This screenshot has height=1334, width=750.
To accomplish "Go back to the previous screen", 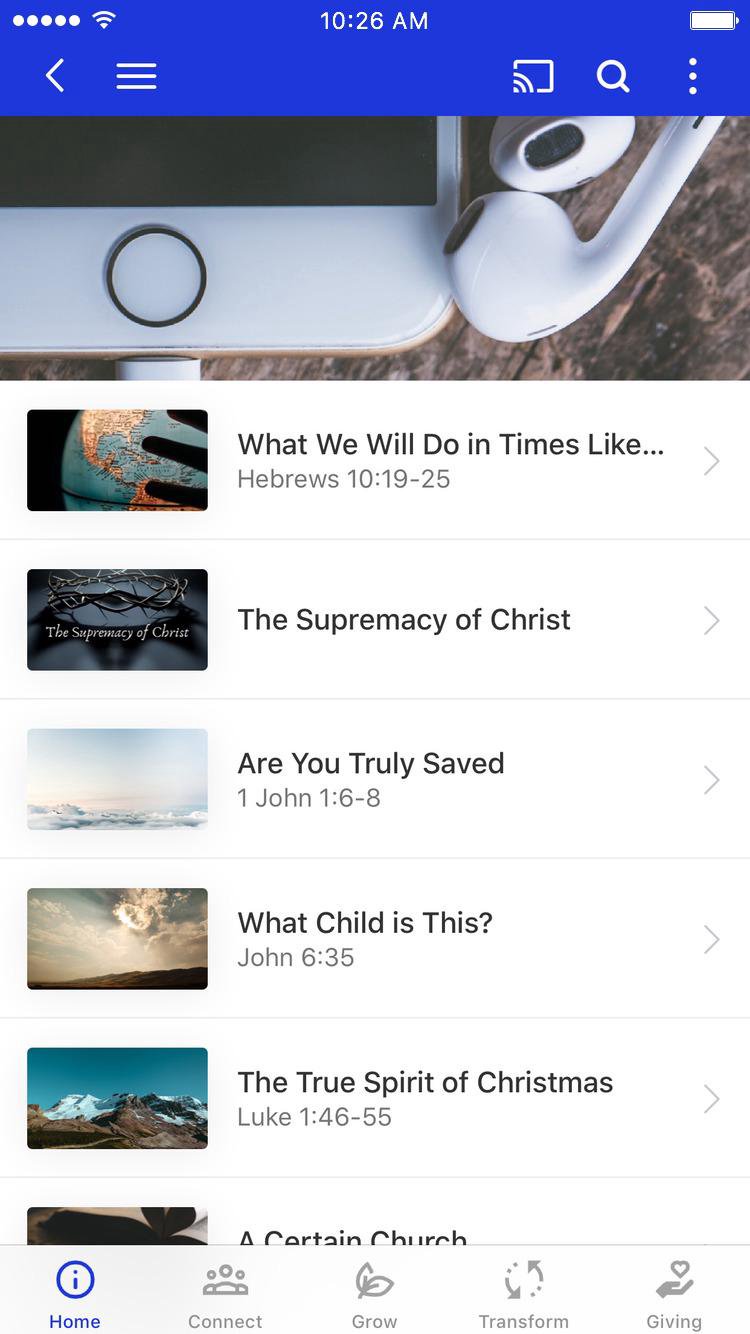I will click(x=55, y=76).
